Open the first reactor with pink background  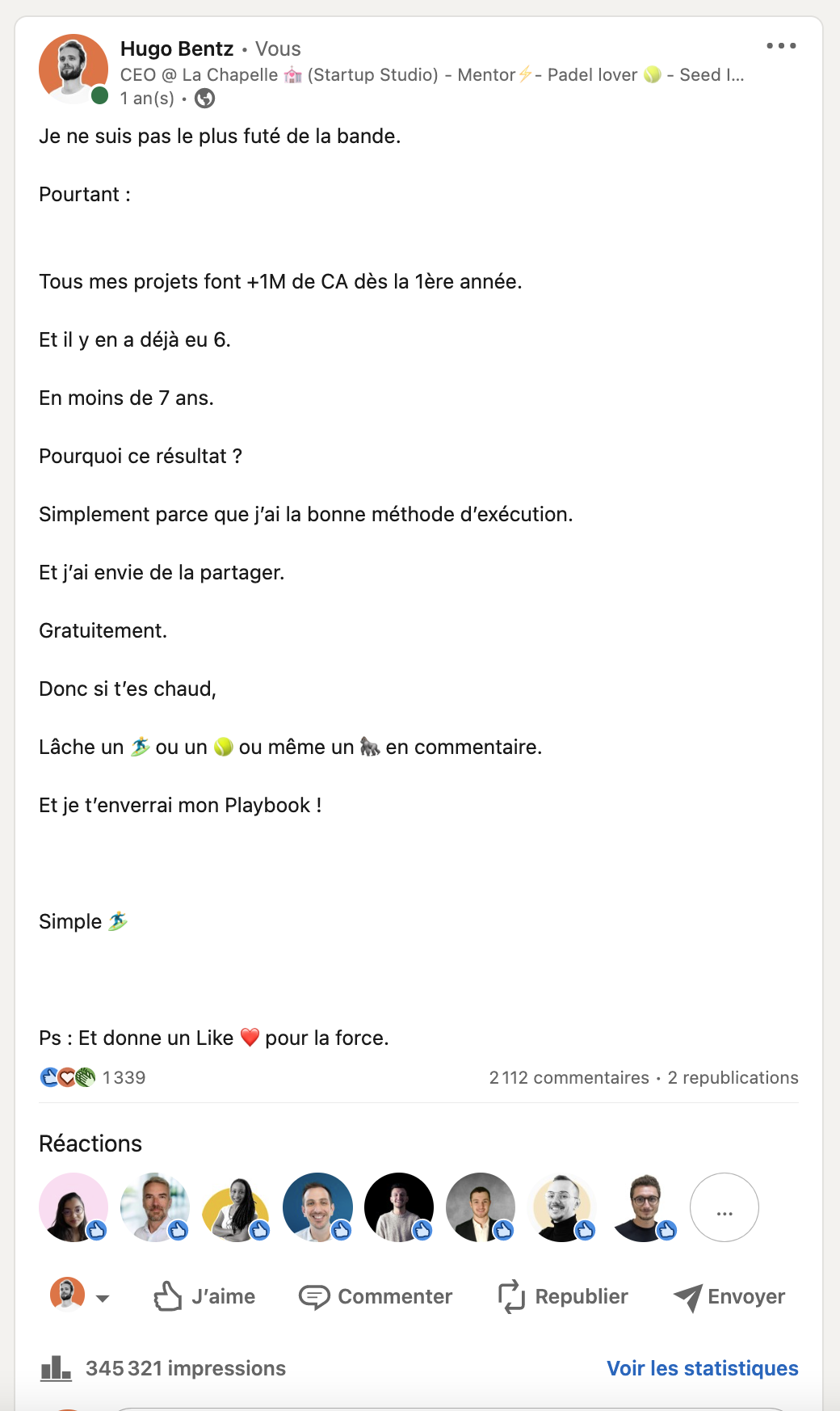point(73,1207)
